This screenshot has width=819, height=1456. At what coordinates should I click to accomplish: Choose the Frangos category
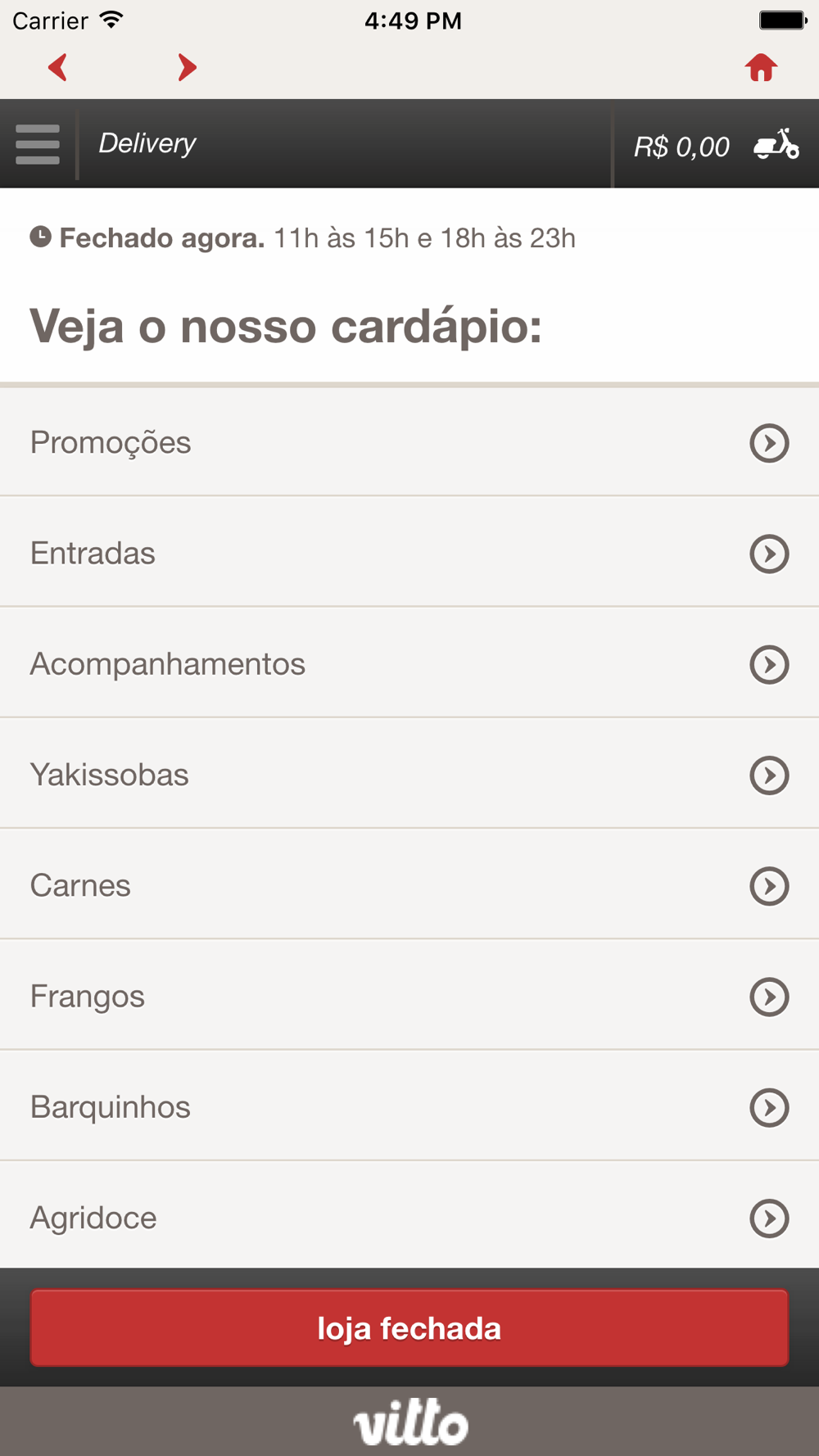tap(409, 996)
